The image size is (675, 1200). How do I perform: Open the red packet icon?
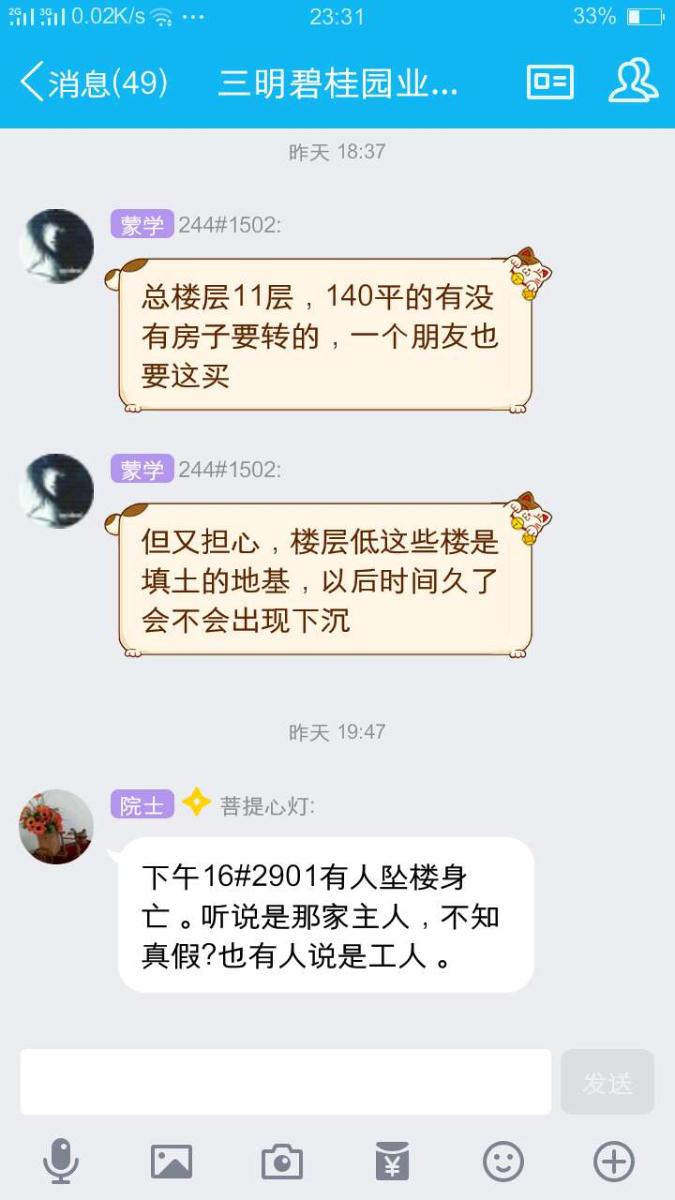pyautogui.click(x=392, y=1162)
